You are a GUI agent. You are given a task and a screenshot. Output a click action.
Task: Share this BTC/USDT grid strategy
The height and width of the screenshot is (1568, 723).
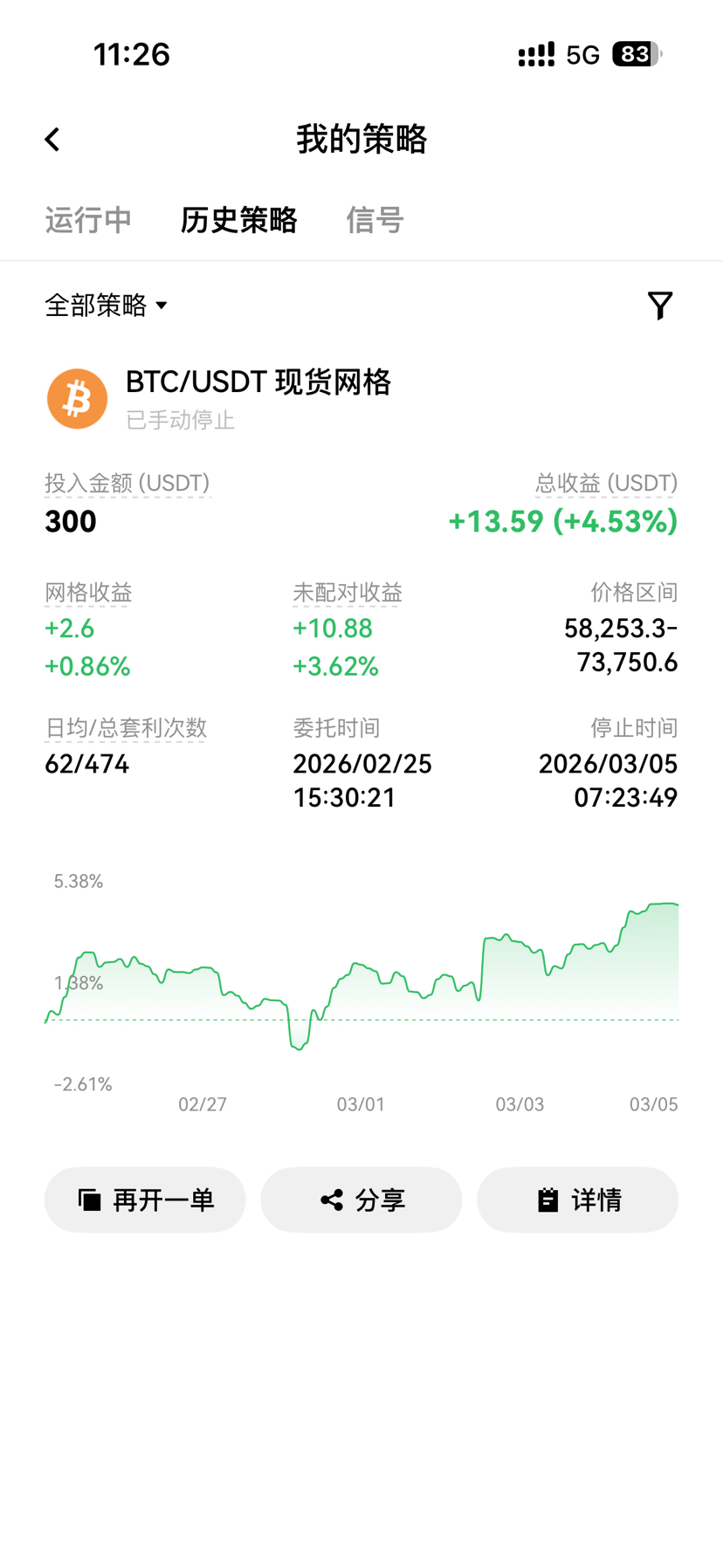coord(361,1200)
